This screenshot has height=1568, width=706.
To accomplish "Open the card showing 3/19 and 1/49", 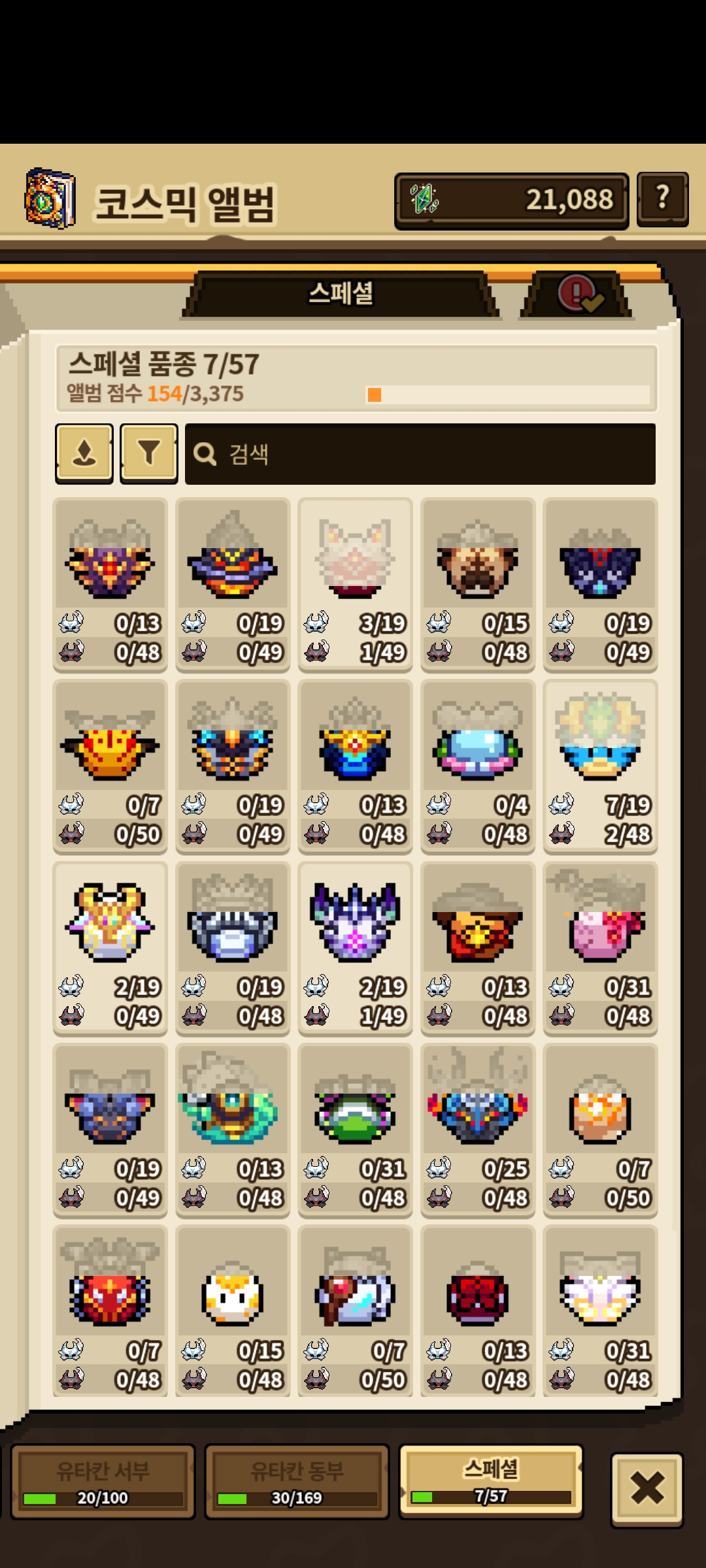I will tap(355, 584).
